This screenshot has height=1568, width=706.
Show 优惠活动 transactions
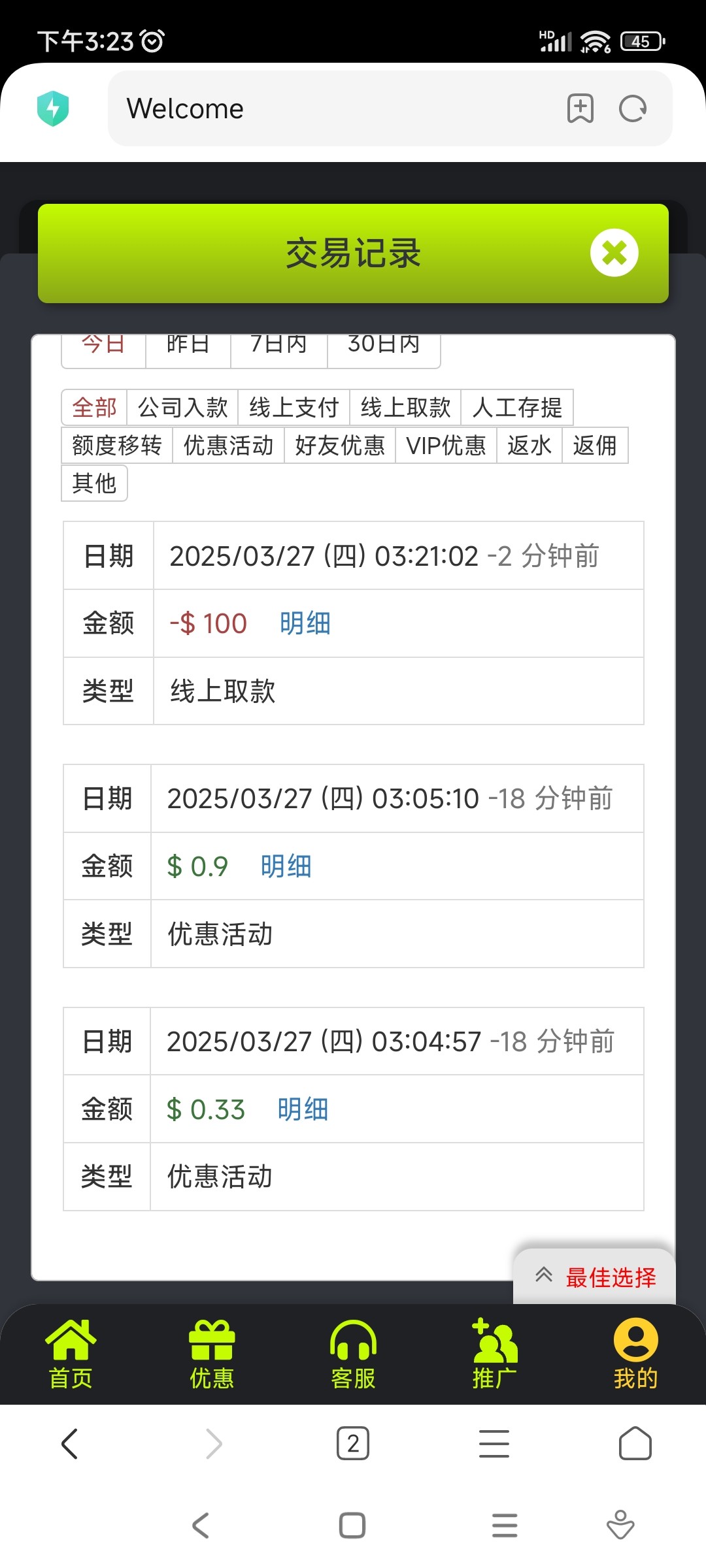(x=229, y=446)
